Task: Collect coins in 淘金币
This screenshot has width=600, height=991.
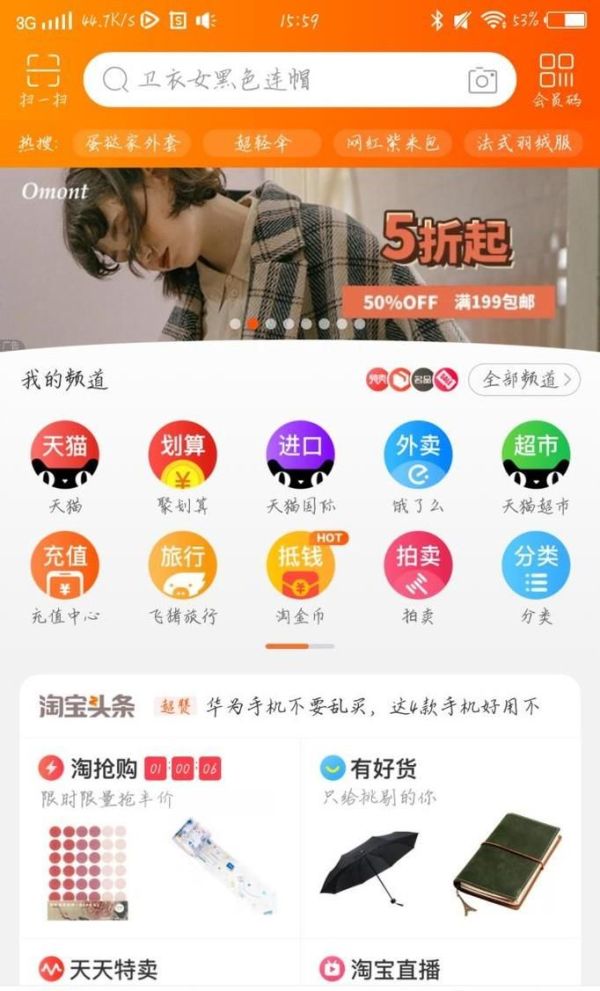Action: pos(300,576)
